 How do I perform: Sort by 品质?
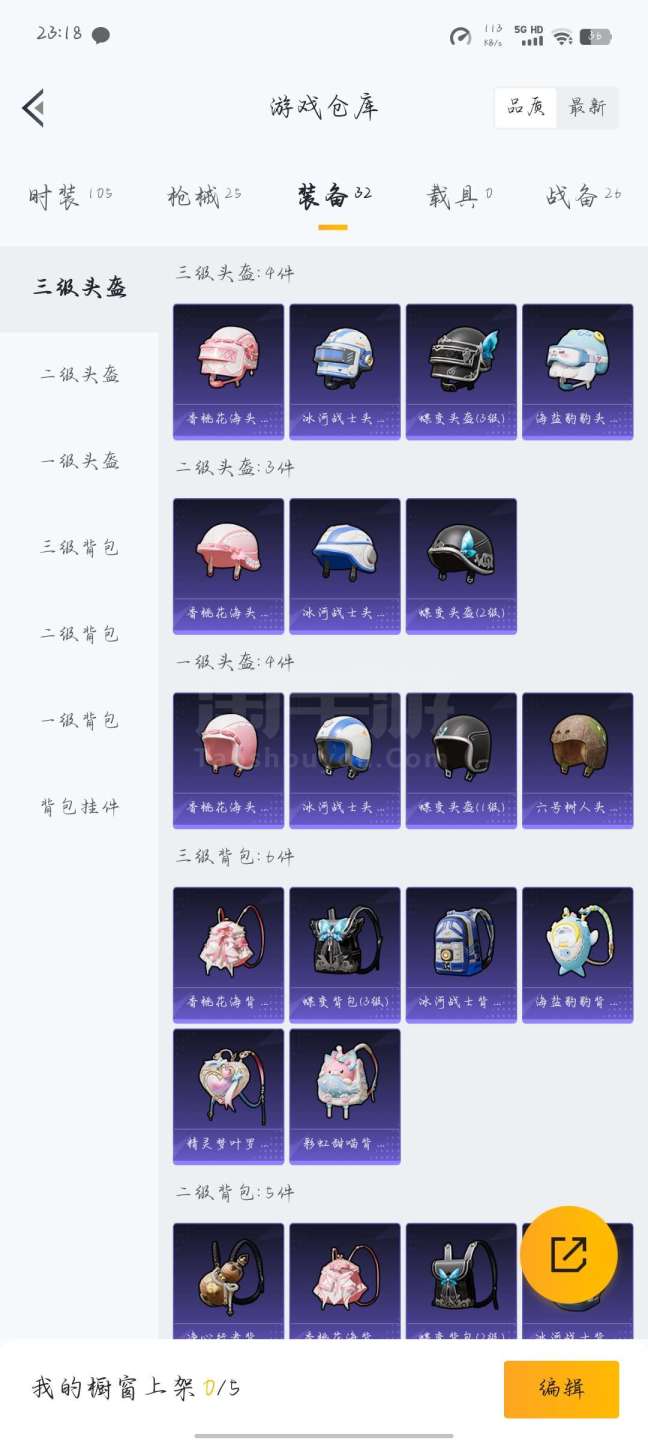[526, 108]
